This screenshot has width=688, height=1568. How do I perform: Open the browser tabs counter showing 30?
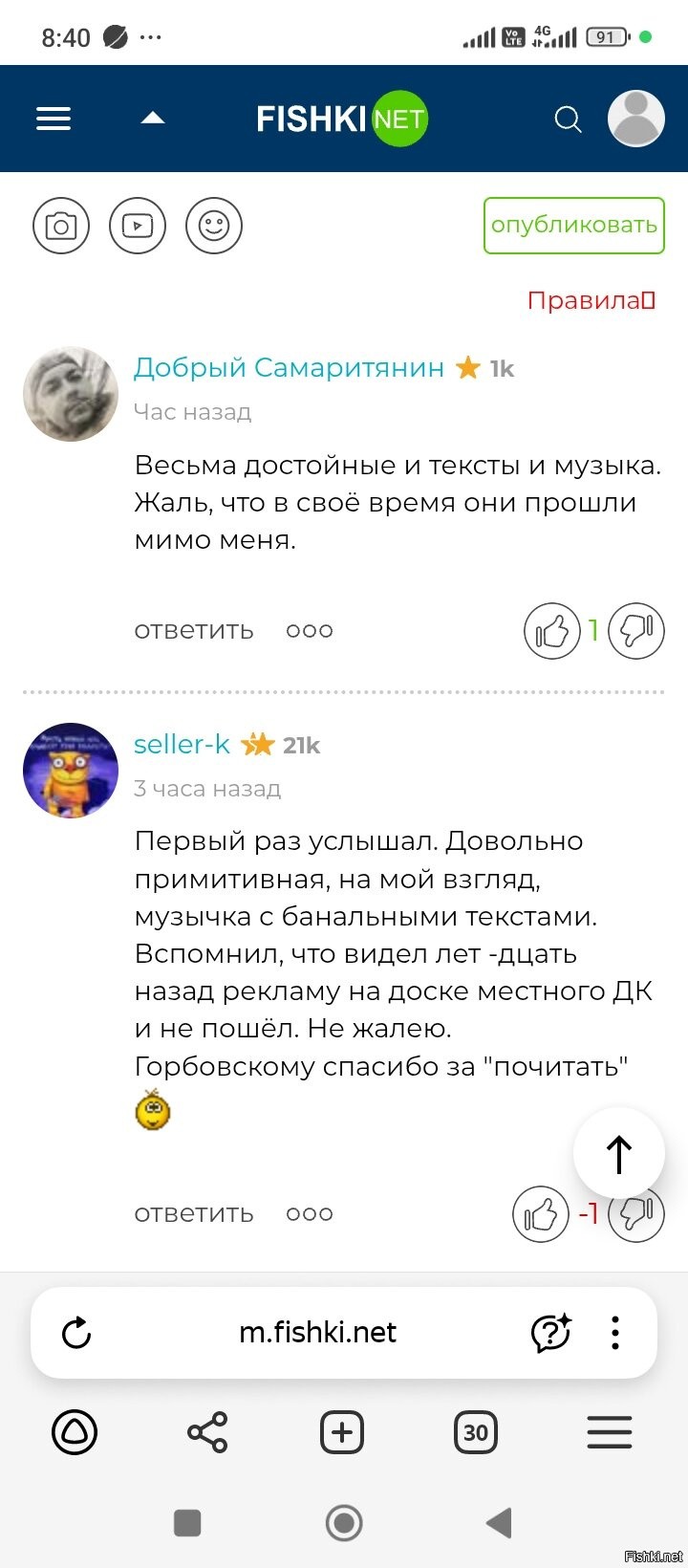(x=476, y=1432)
